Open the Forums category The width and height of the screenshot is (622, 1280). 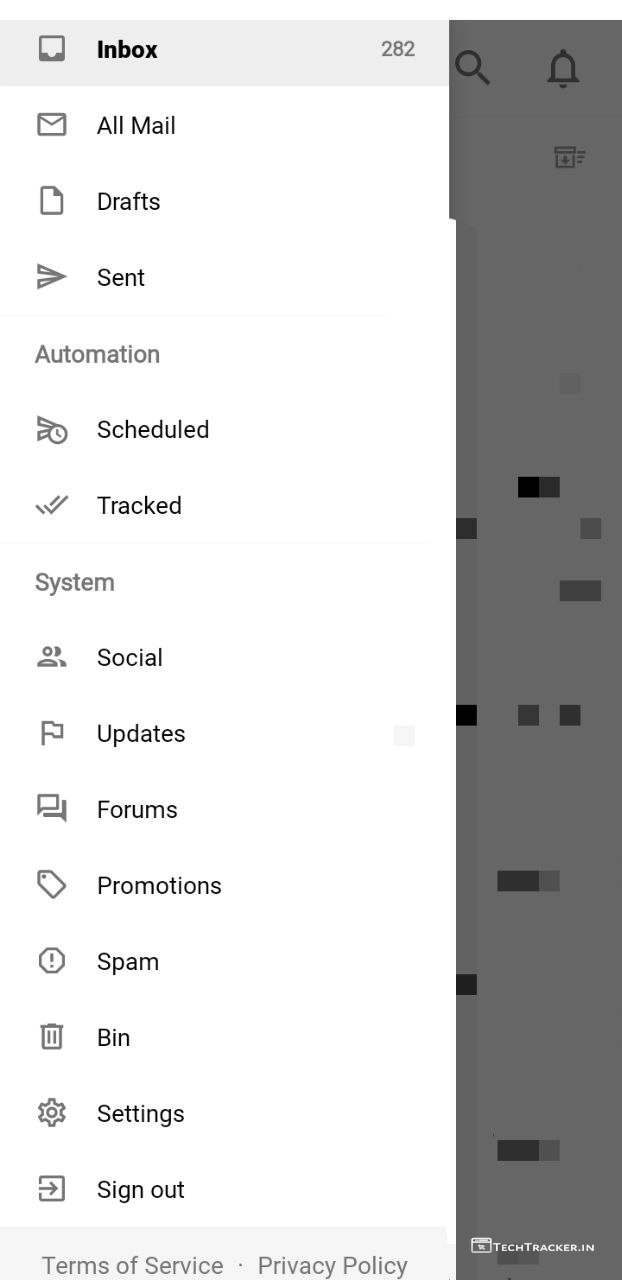point(137,810)
